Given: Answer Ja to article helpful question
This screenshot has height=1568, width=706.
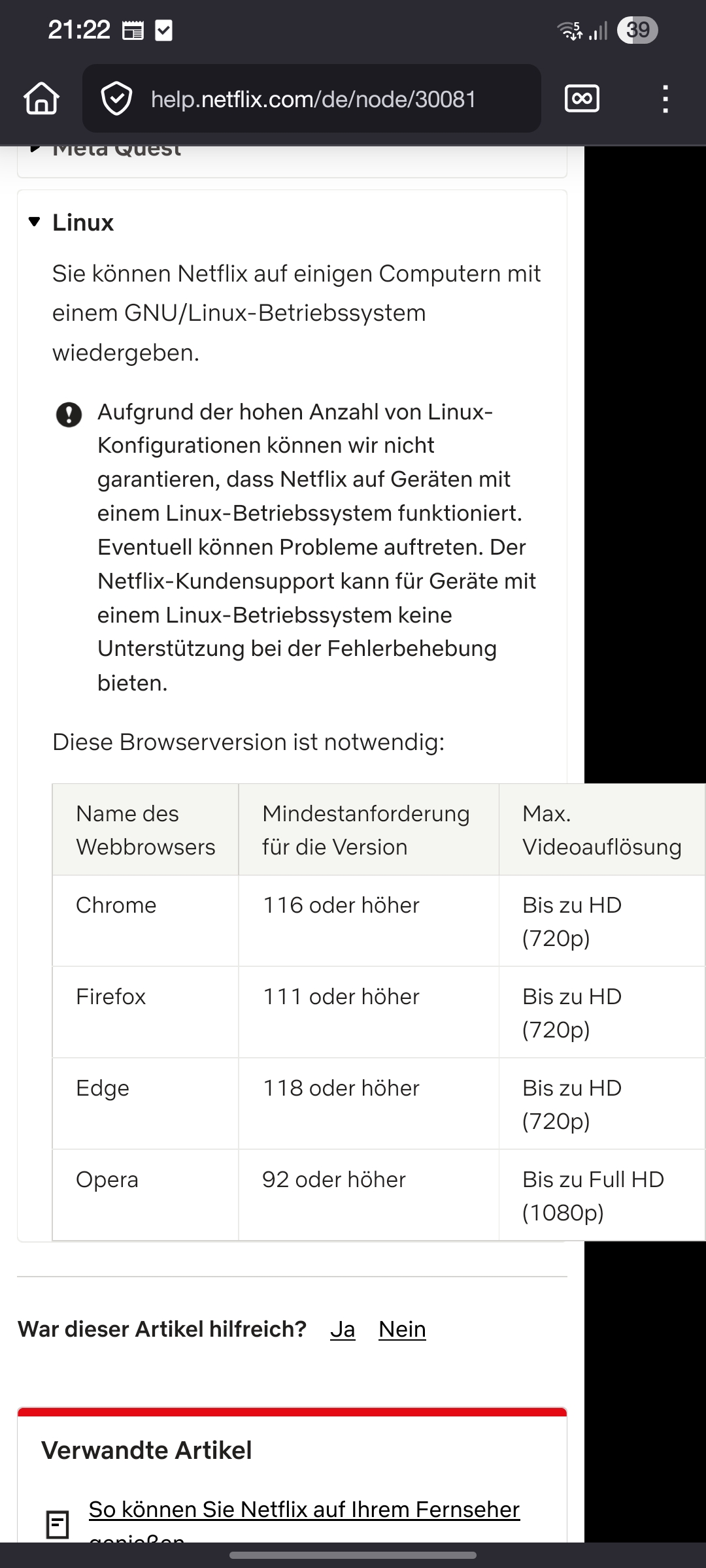Looking at the screenshot, I should tap(343, 1330).
